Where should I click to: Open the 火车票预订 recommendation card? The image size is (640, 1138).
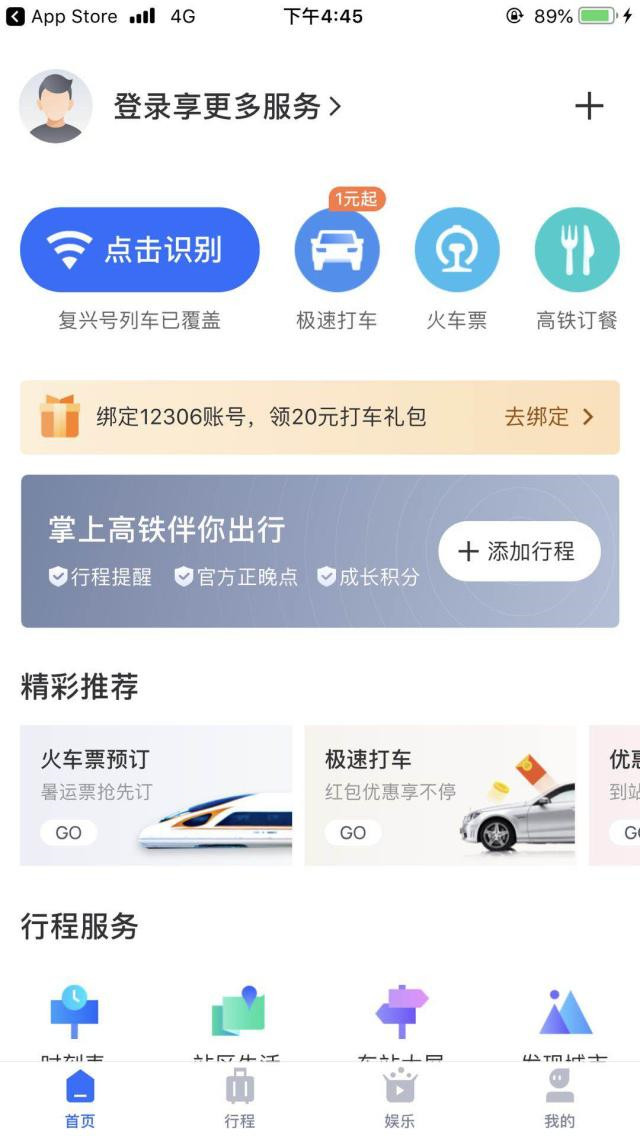coord(156,795)
